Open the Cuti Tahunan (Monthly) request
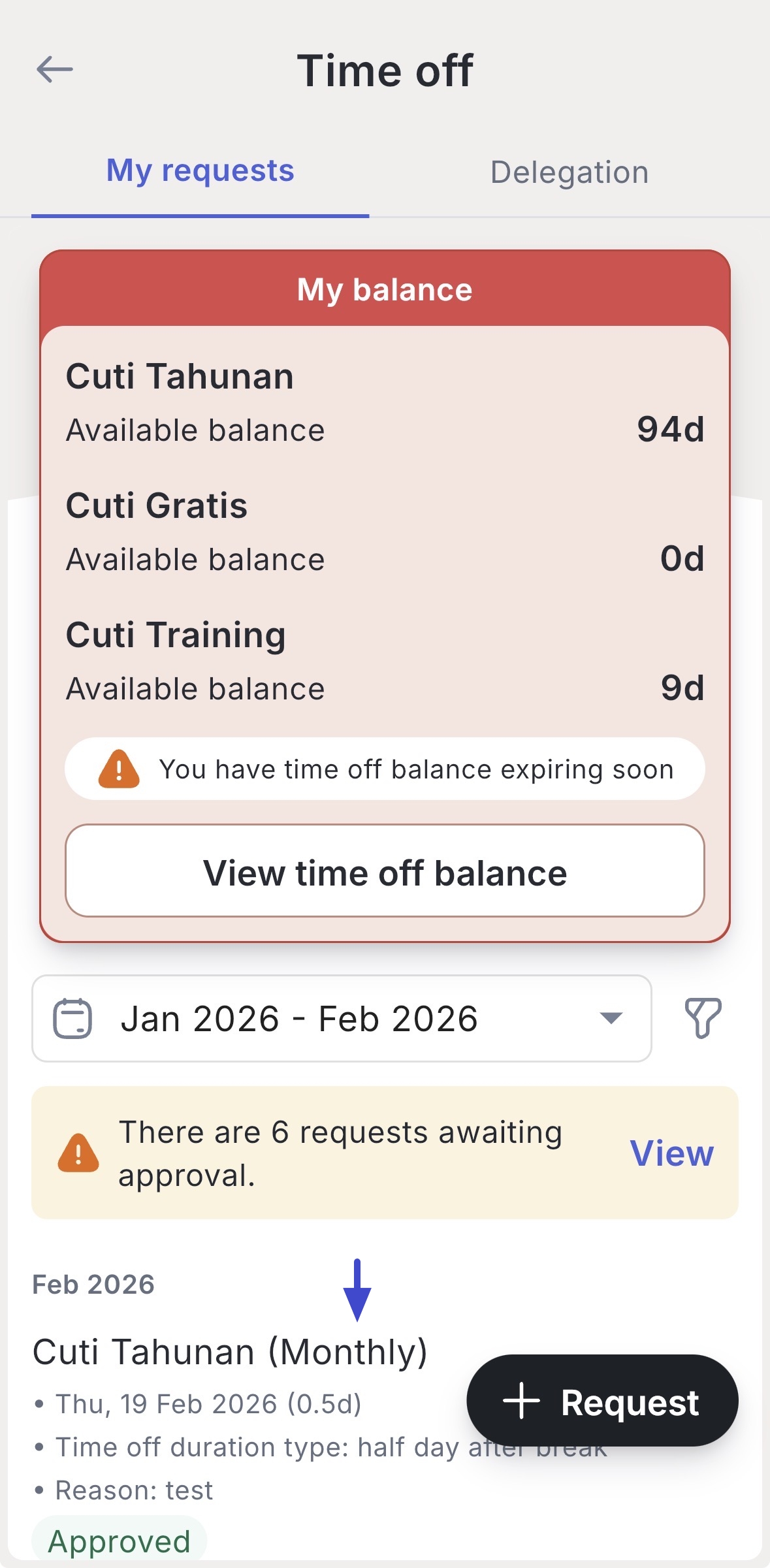Screen dimensions: 770x1568 tap(230, 1352)
